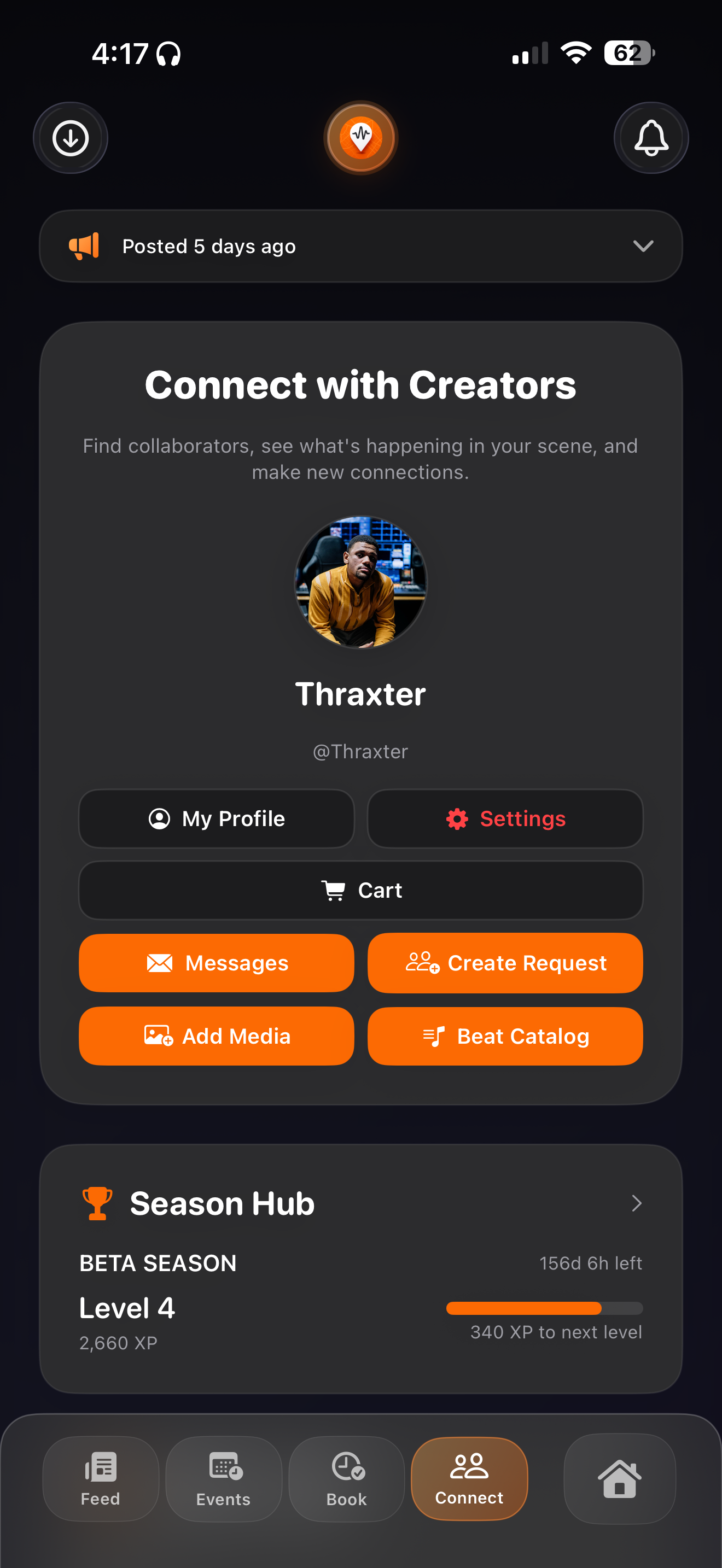Image resolution: width=722 pixels, height=1568 pixels.
Task: Open the notifications bell
Action: point(651,138)
